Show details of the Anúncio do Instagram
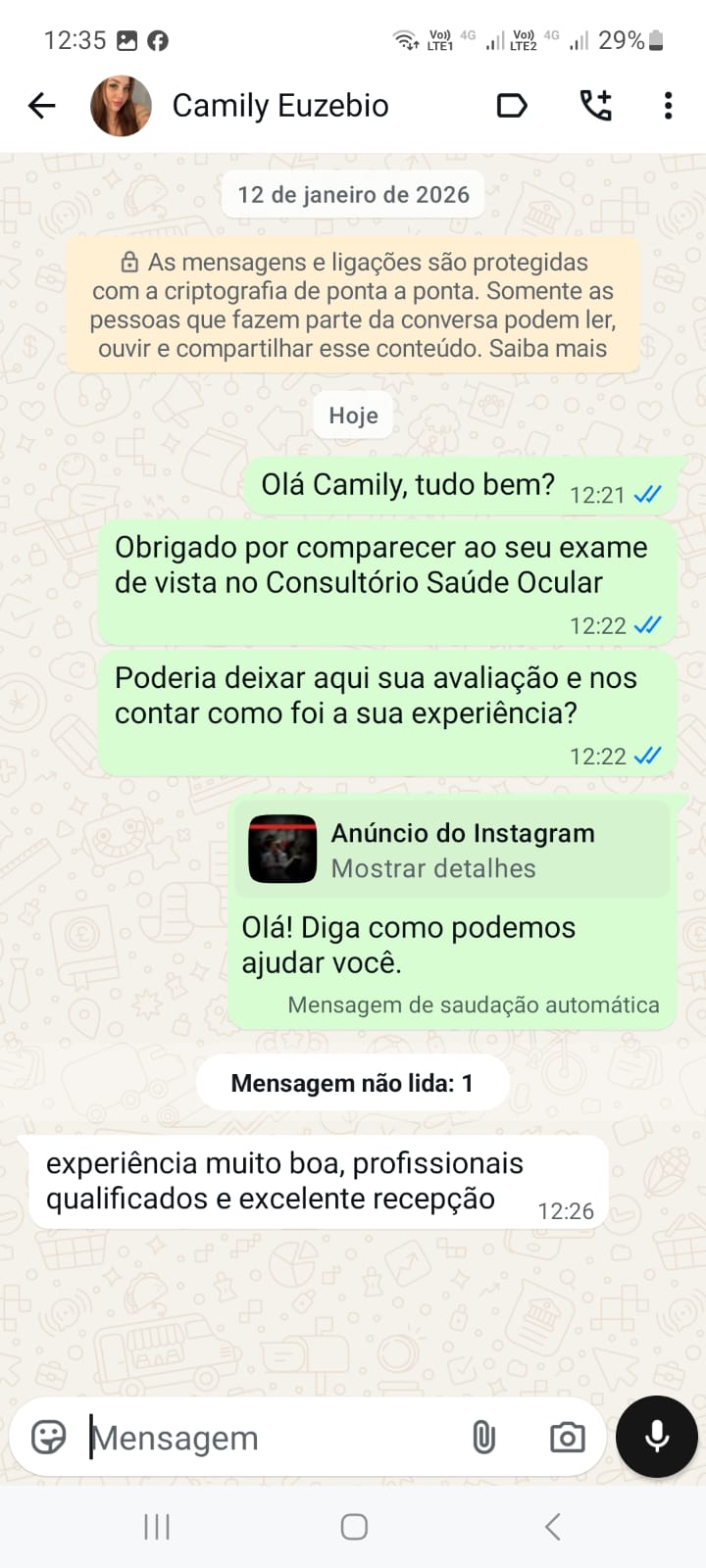 [433, 868]
